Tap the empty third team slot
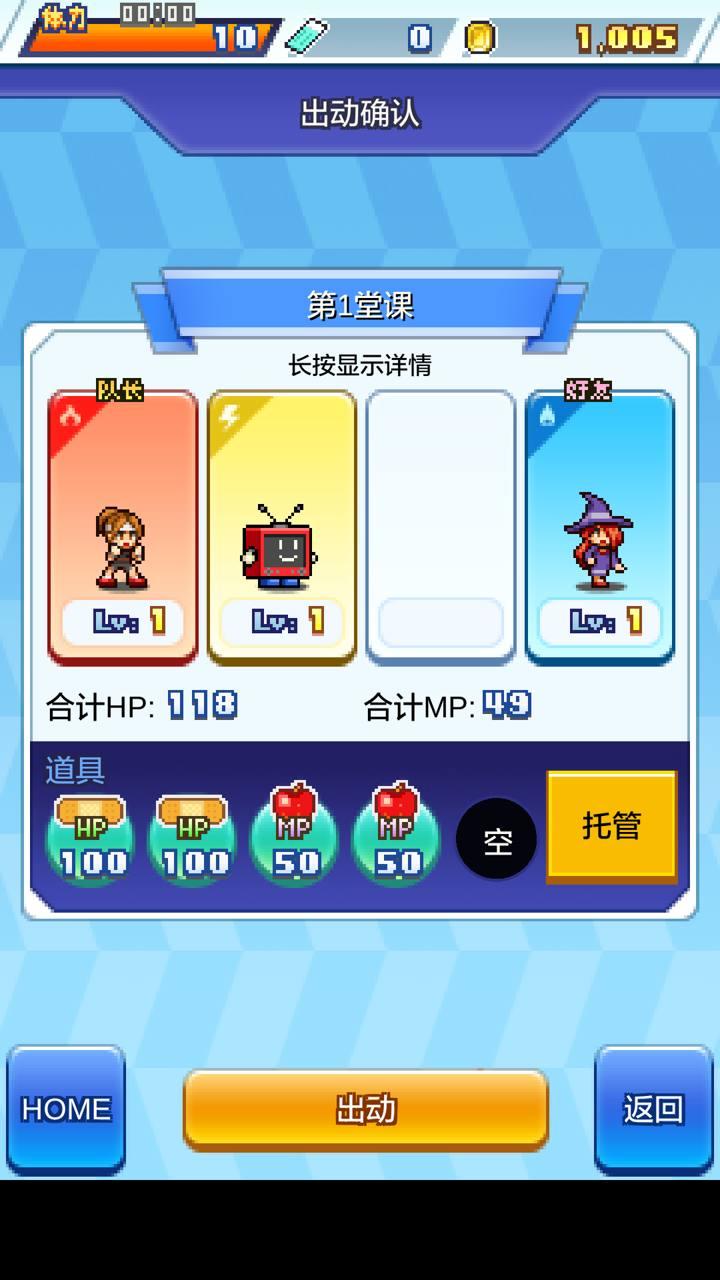 coord(440,527)
